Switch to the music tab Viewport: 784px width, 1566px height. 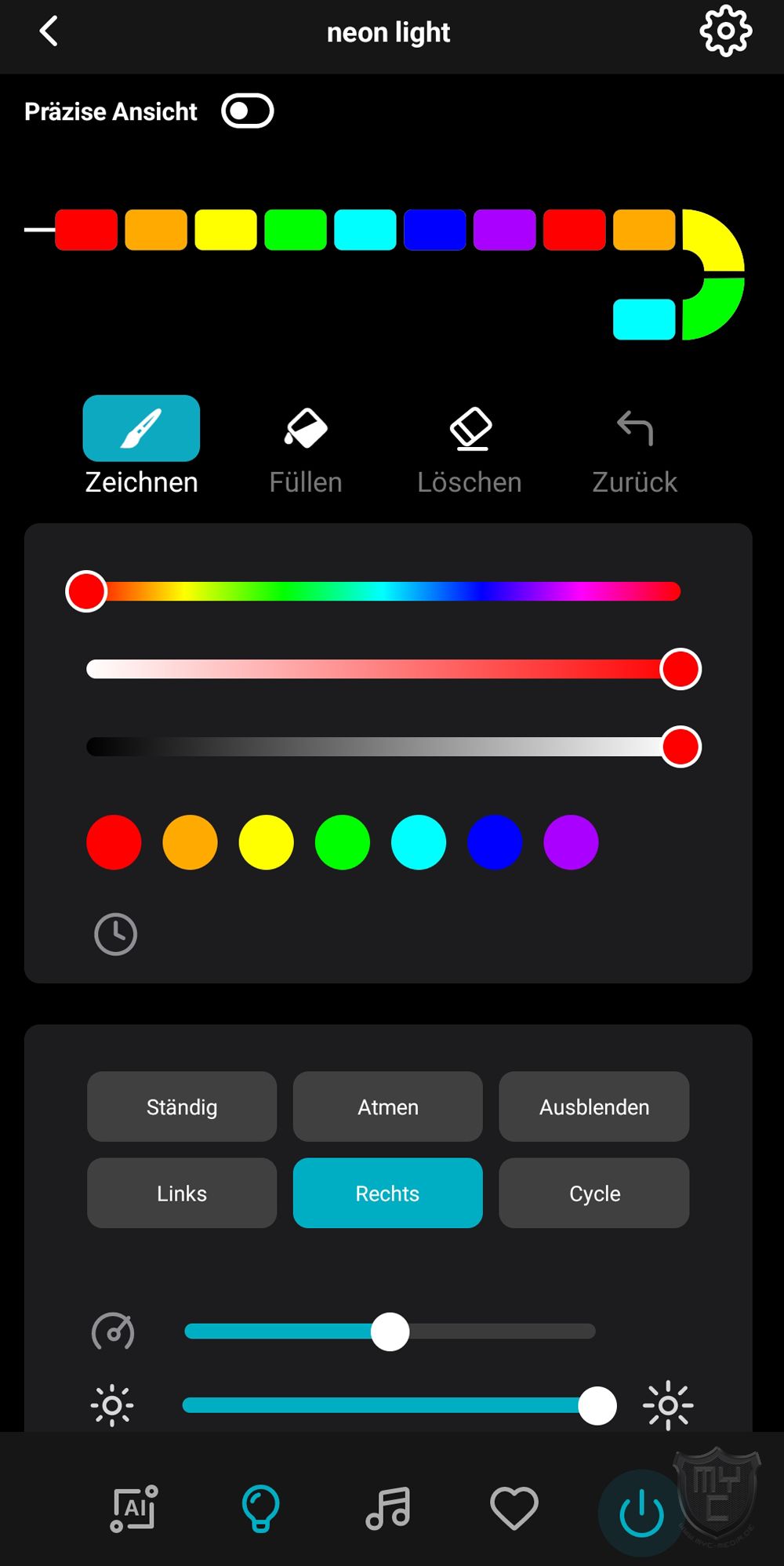click(388, 1508)
